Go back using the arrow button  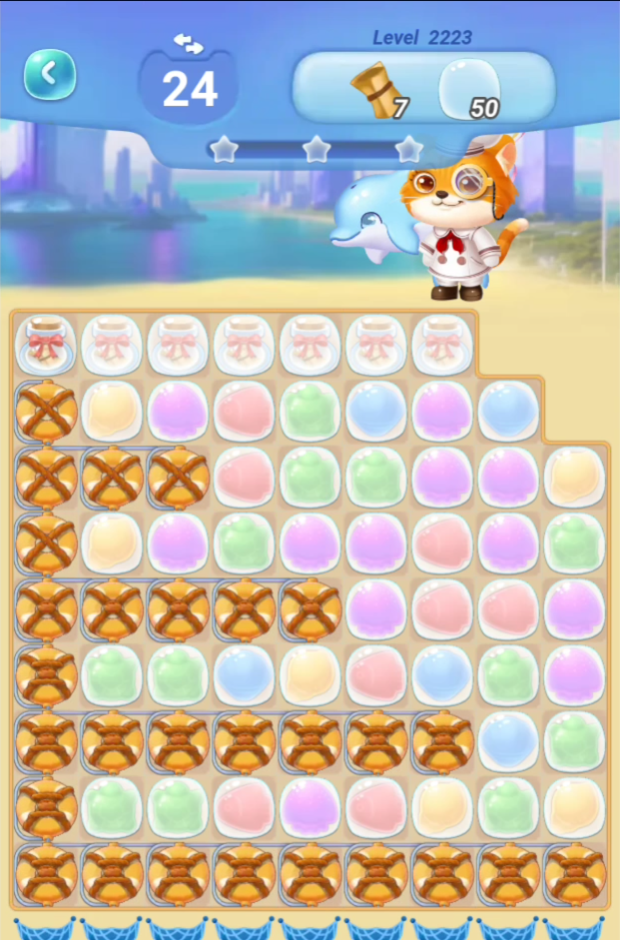pos(49,74)
